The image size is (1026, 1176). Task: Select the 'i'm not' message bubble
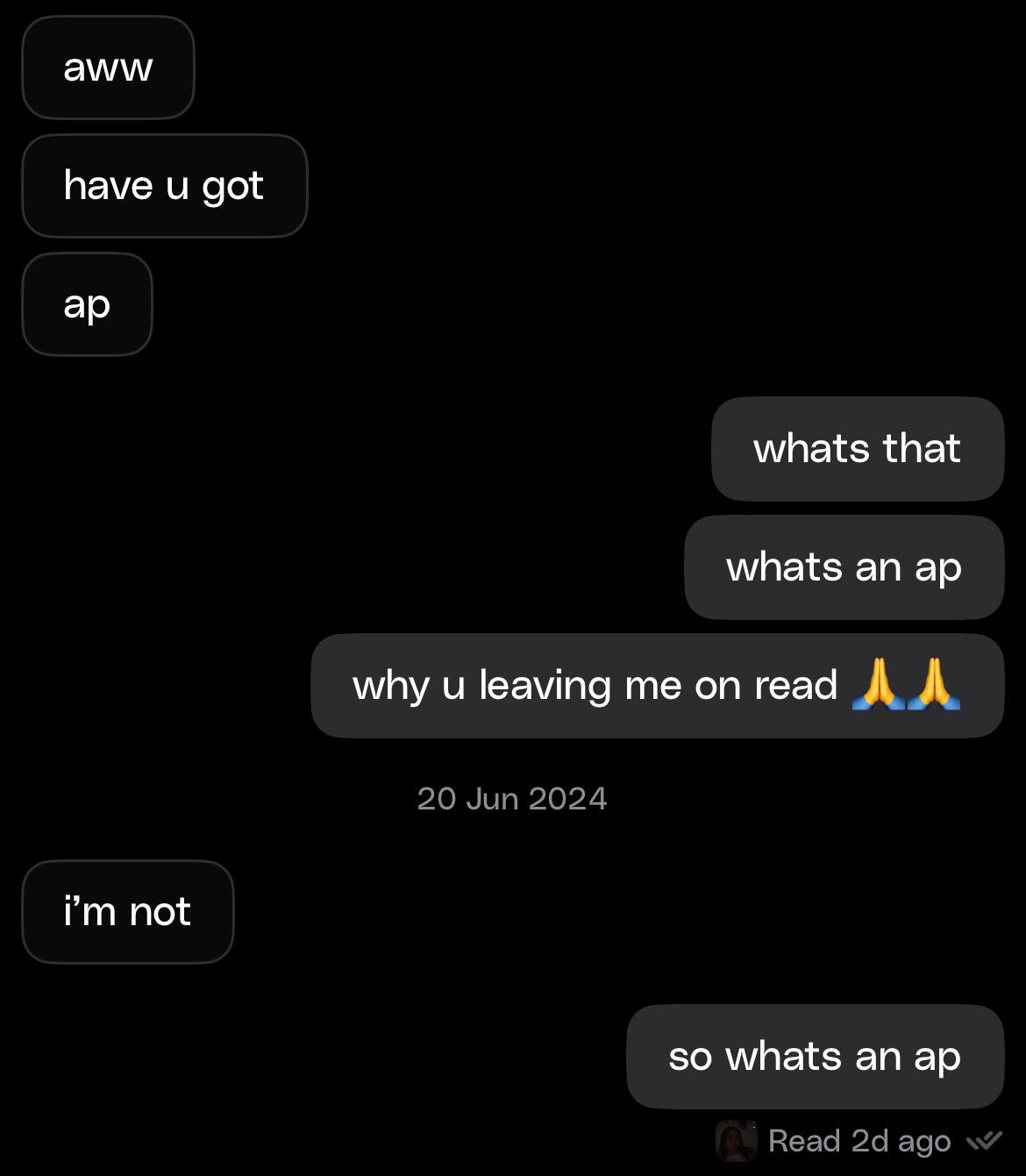pyautogui.click(x=128, y=911)
